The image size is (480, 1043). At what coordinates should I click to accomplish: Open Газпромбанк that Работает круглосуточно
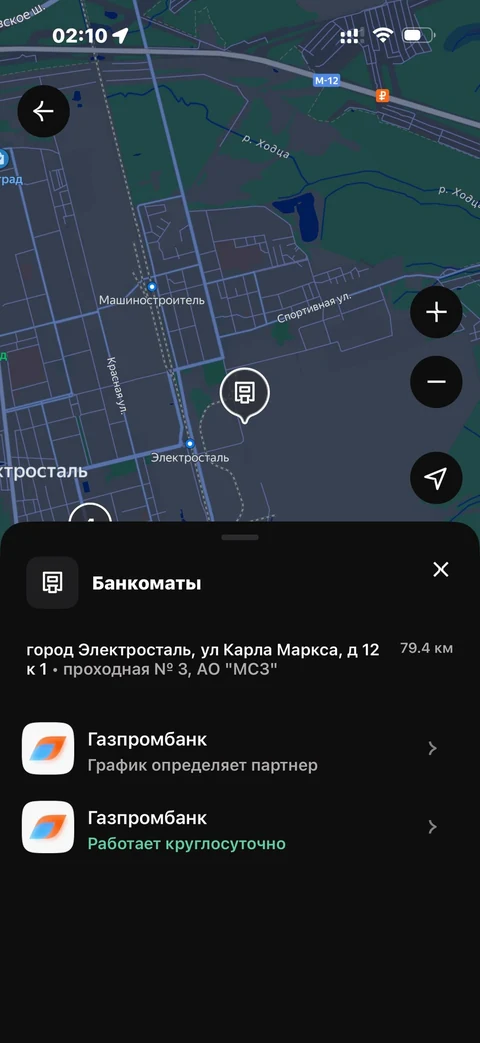(240, 827)
